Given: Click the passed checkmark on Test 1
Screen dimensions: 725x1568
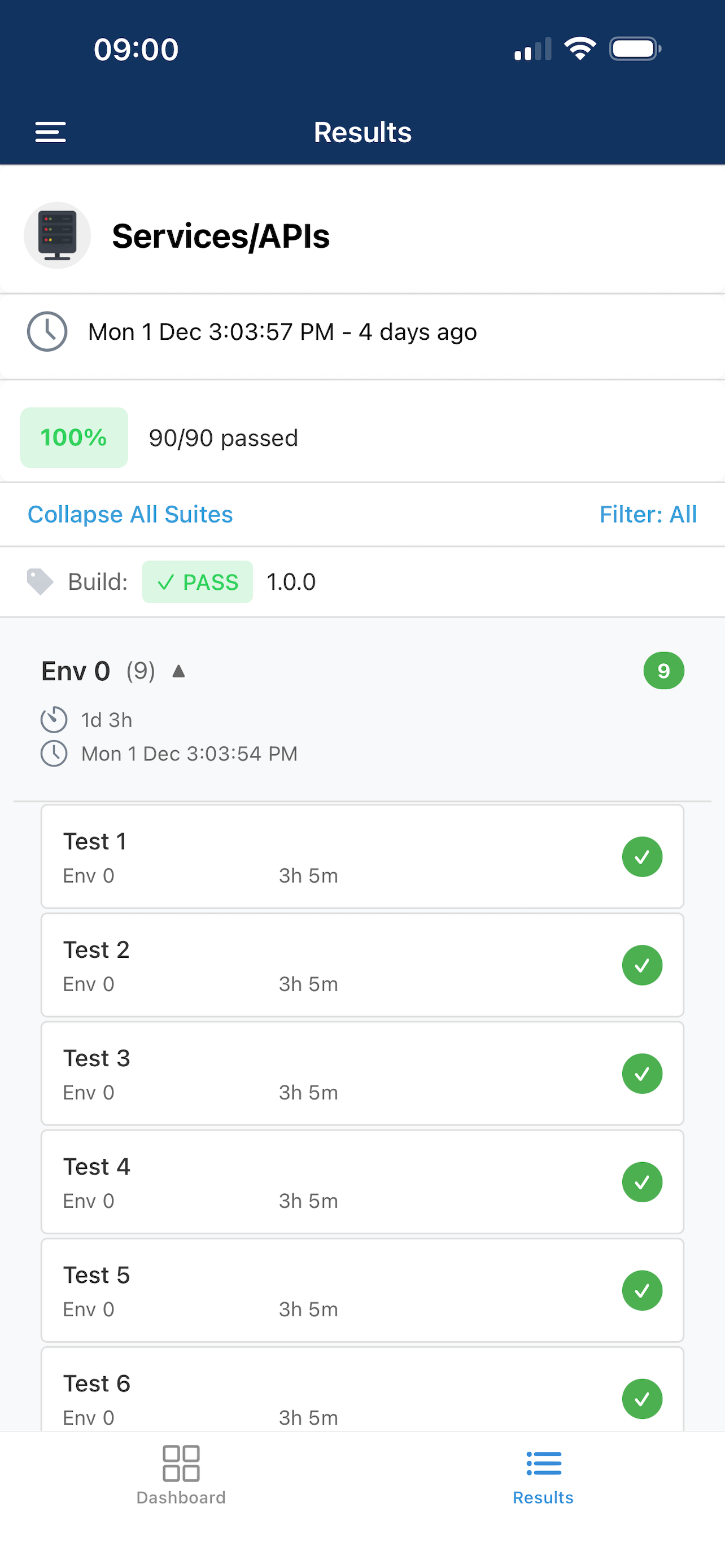Looking at the screenshot, I should click(x=641, y=856).
